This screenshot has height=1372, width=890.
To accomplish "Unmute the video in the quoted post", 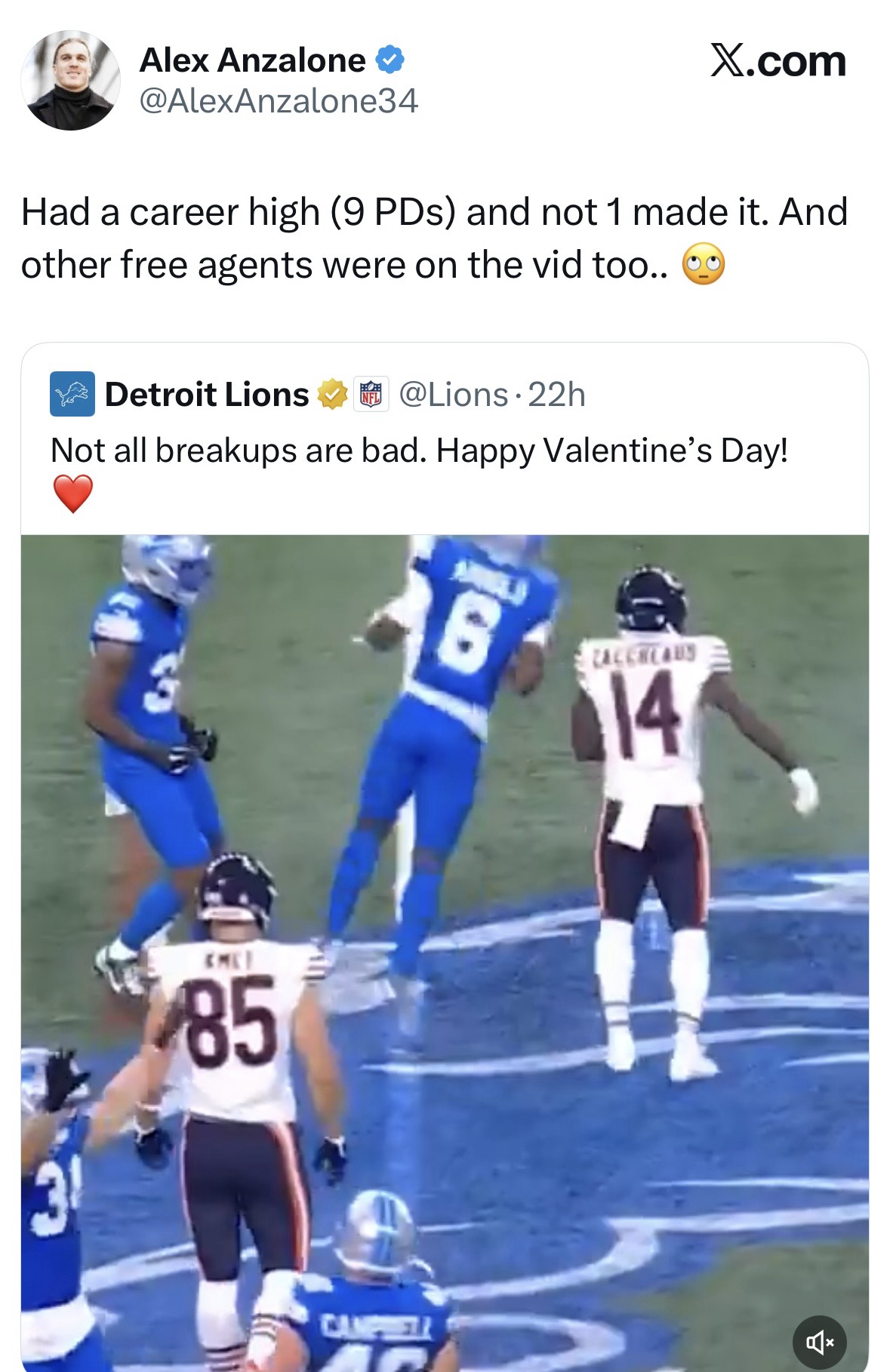I will coord(819,1343).
